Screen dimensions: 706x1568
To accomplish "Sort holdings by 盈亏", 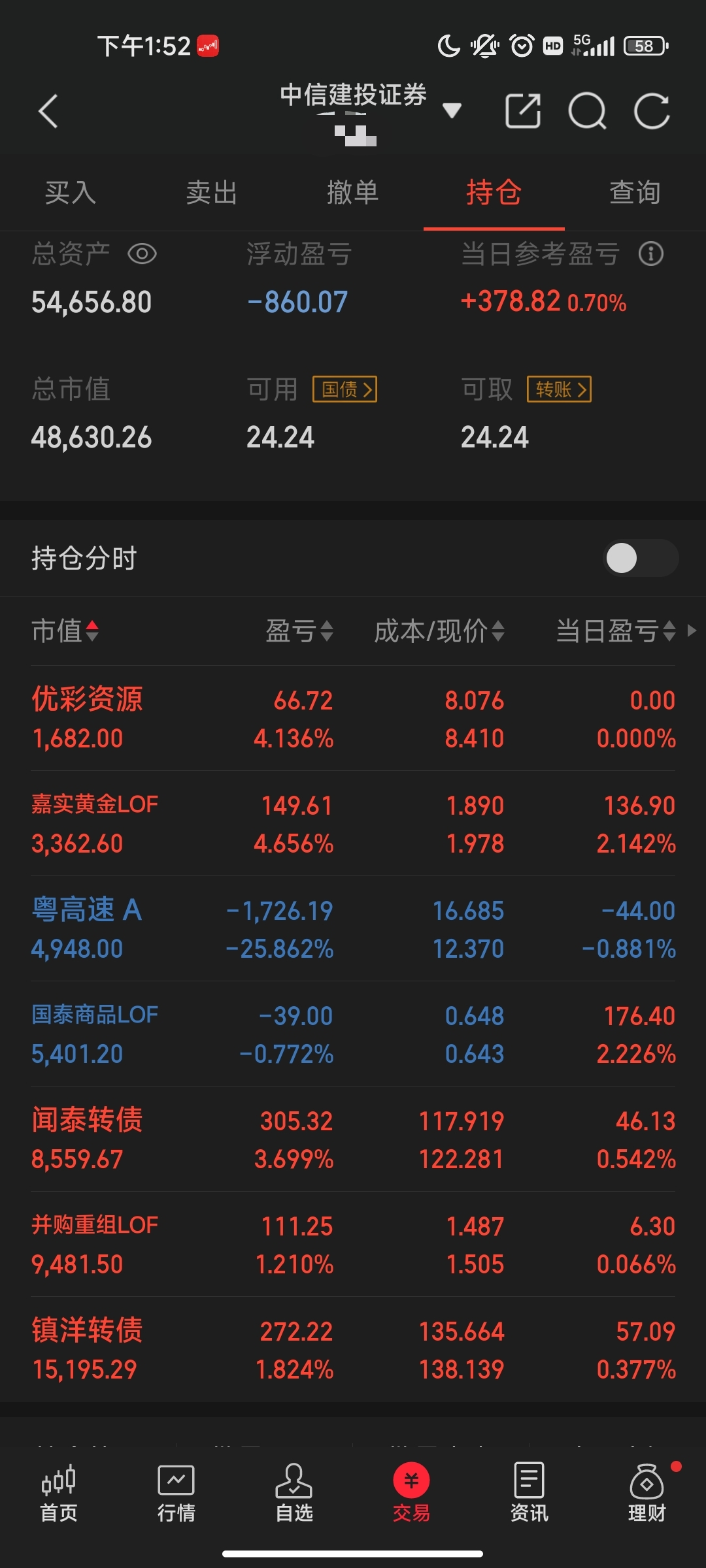I will (x=299, y=631).
